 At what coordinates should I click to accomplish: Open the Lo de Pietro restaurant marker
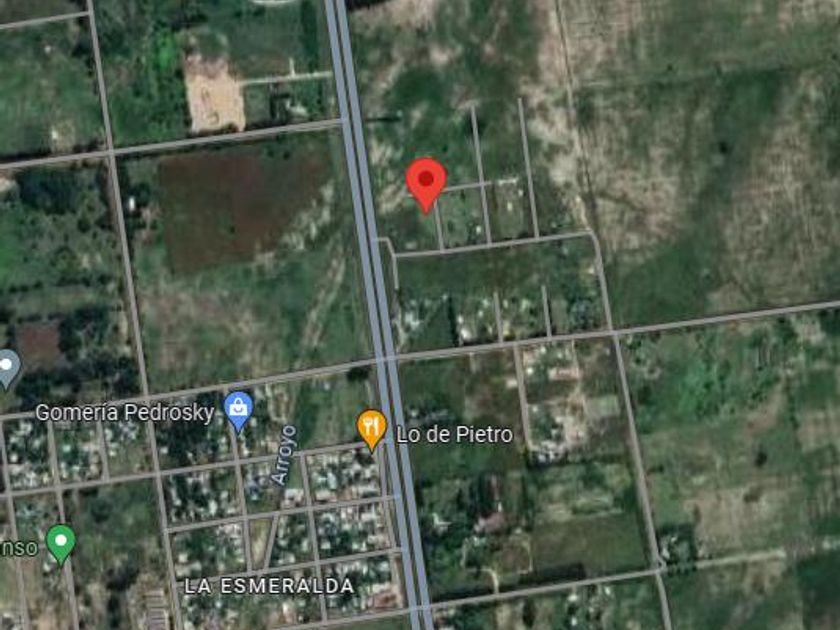tap(371, 430)
